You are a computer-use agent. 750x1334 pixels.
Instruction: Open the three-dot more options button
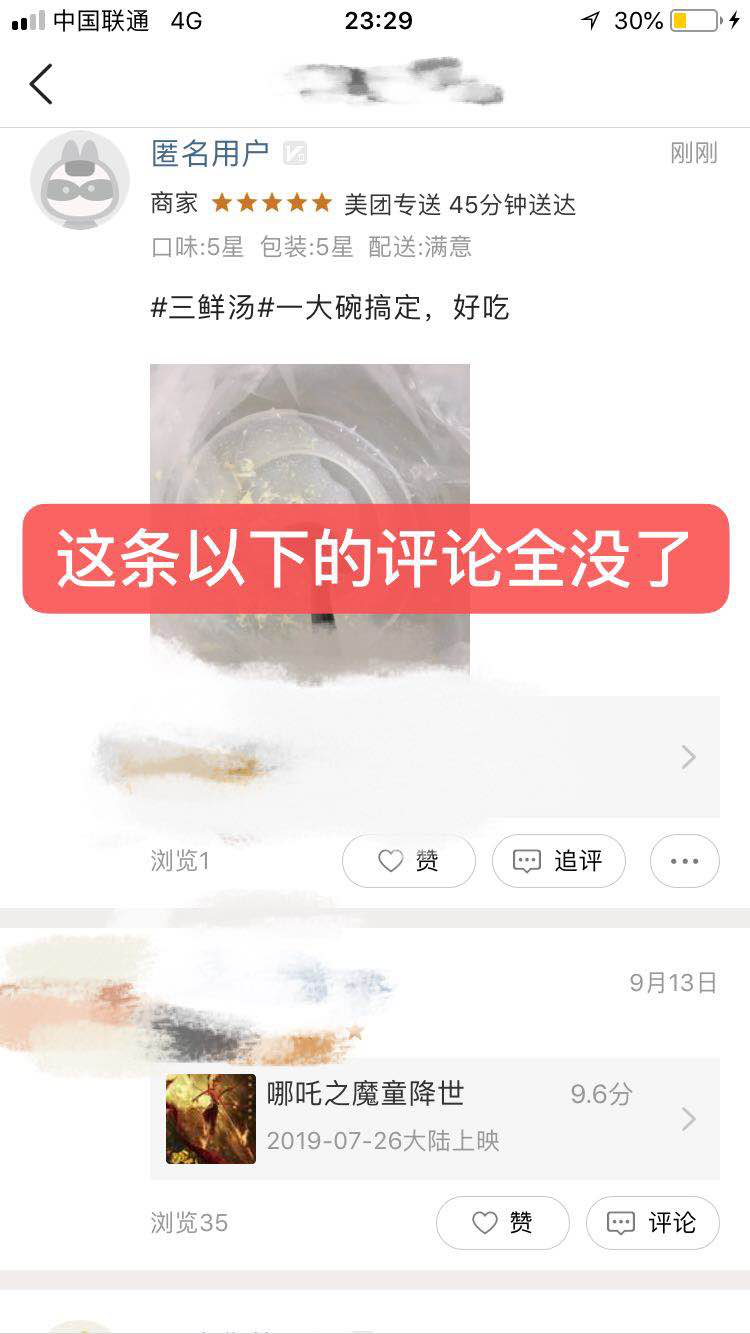click(x=684, y=861)
